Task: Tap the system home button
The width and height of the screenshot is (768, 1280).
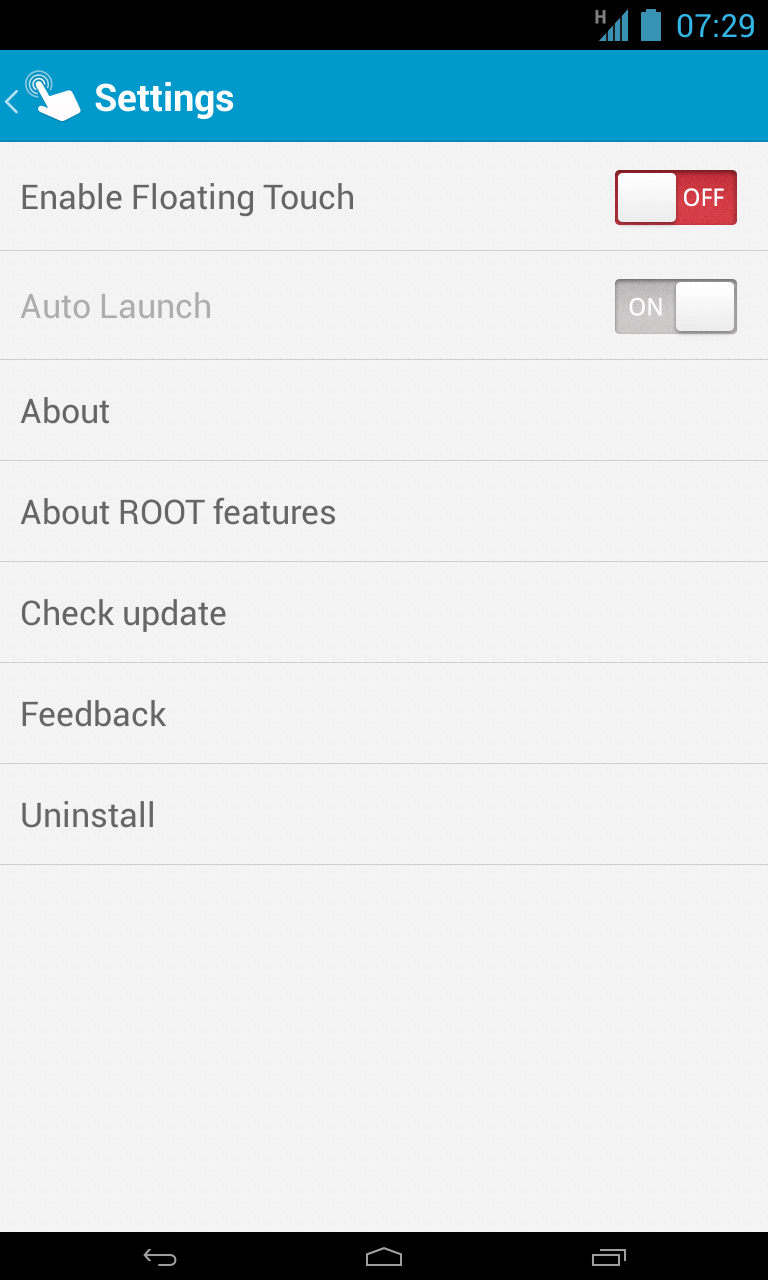Action: click(x=384, y=1257)
